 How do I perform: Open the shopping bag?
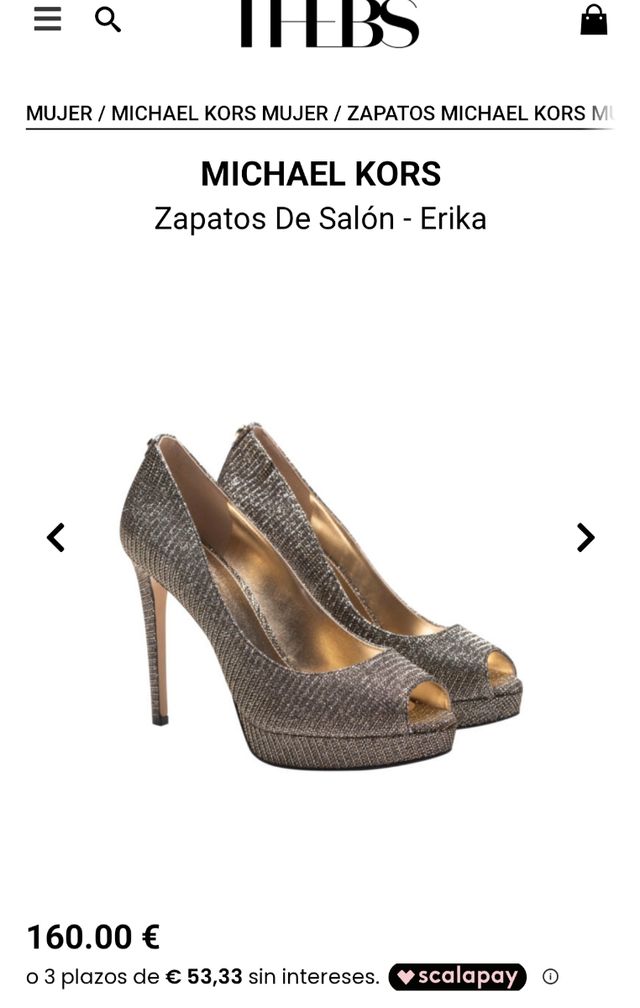(x=593, y=19)
